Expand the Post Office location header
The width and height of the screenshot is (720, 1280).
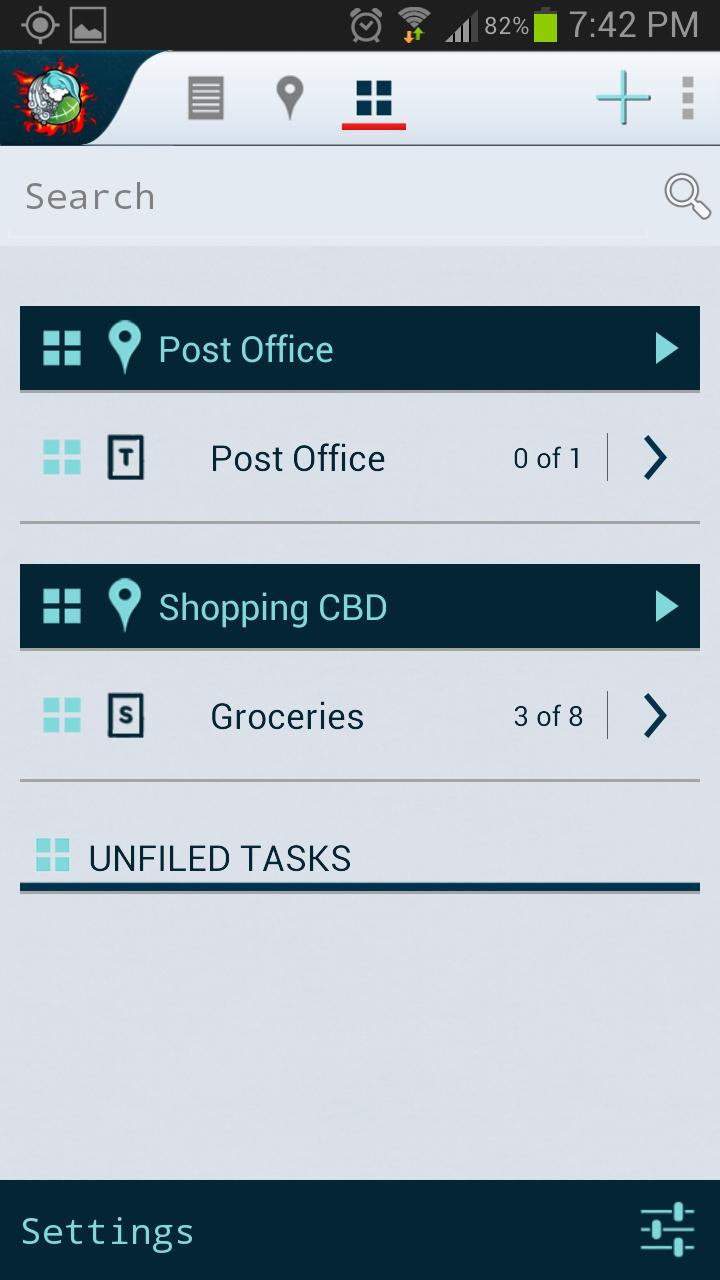point(666,348)
